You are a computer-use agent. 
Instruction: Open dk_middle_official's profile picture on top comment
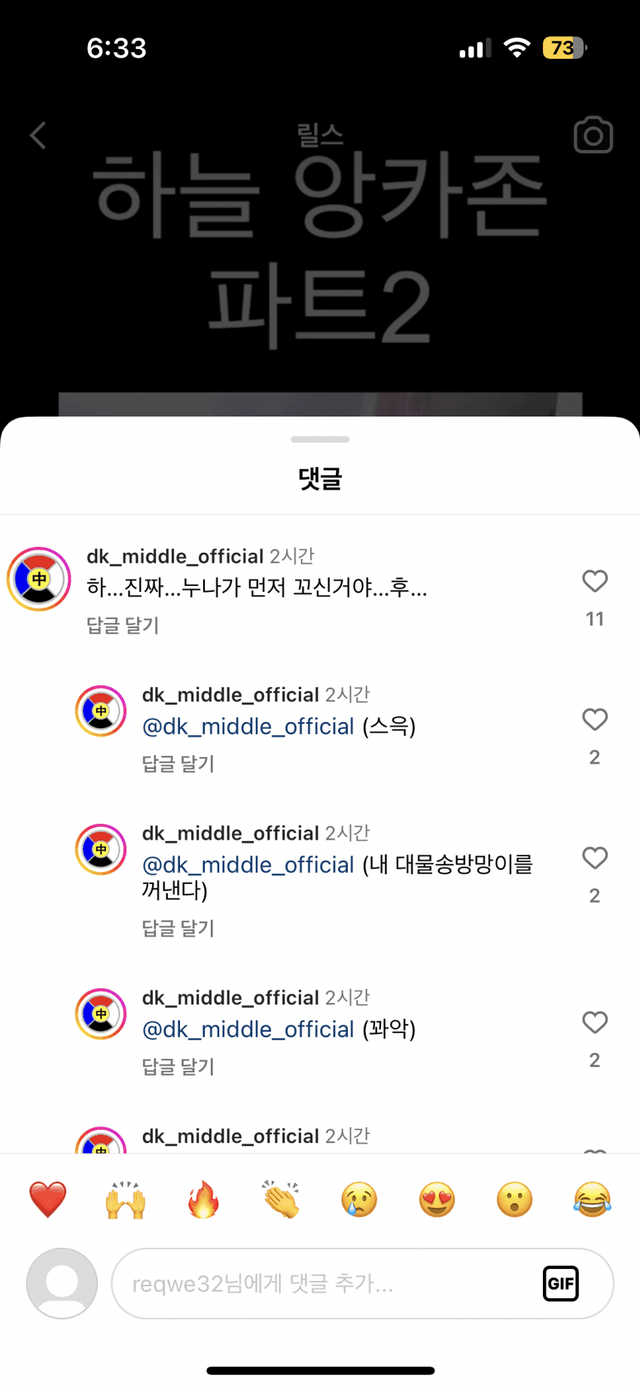point(38,579)
